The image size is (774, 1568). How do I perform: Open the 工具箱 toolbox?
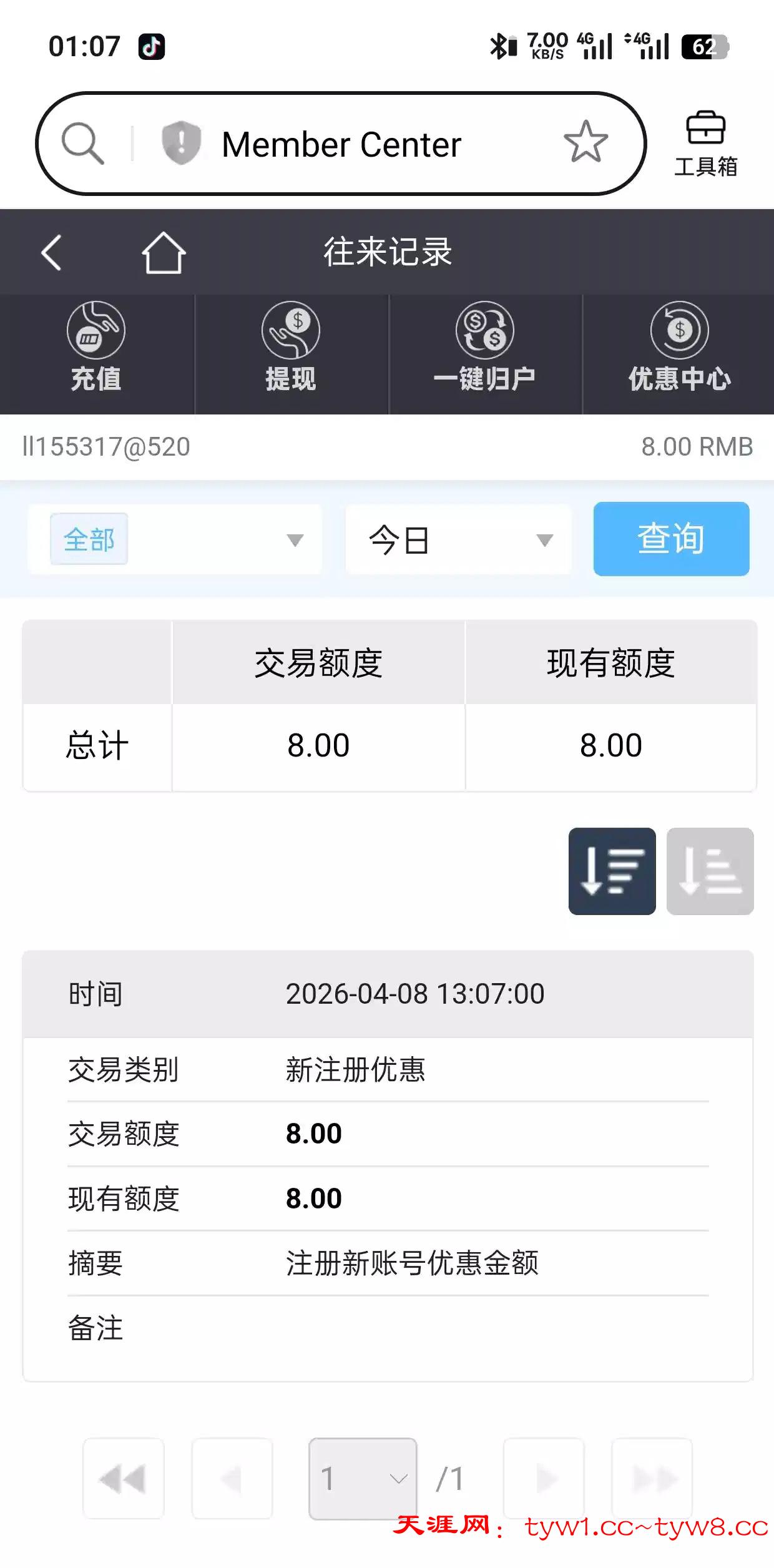[x=705, y=144]
